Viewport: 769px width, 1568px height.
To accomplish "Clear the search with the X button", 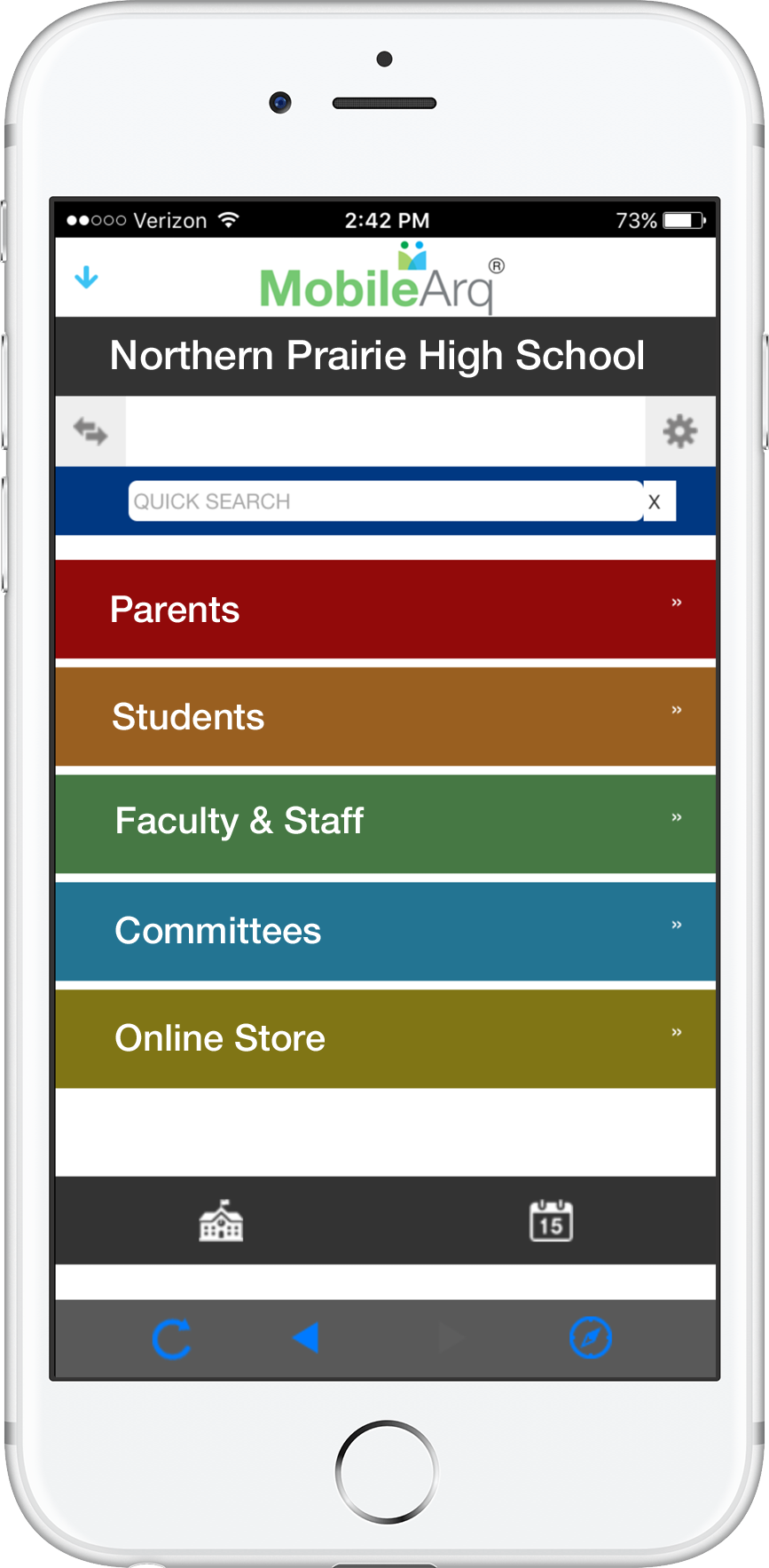I will [655, 501].
